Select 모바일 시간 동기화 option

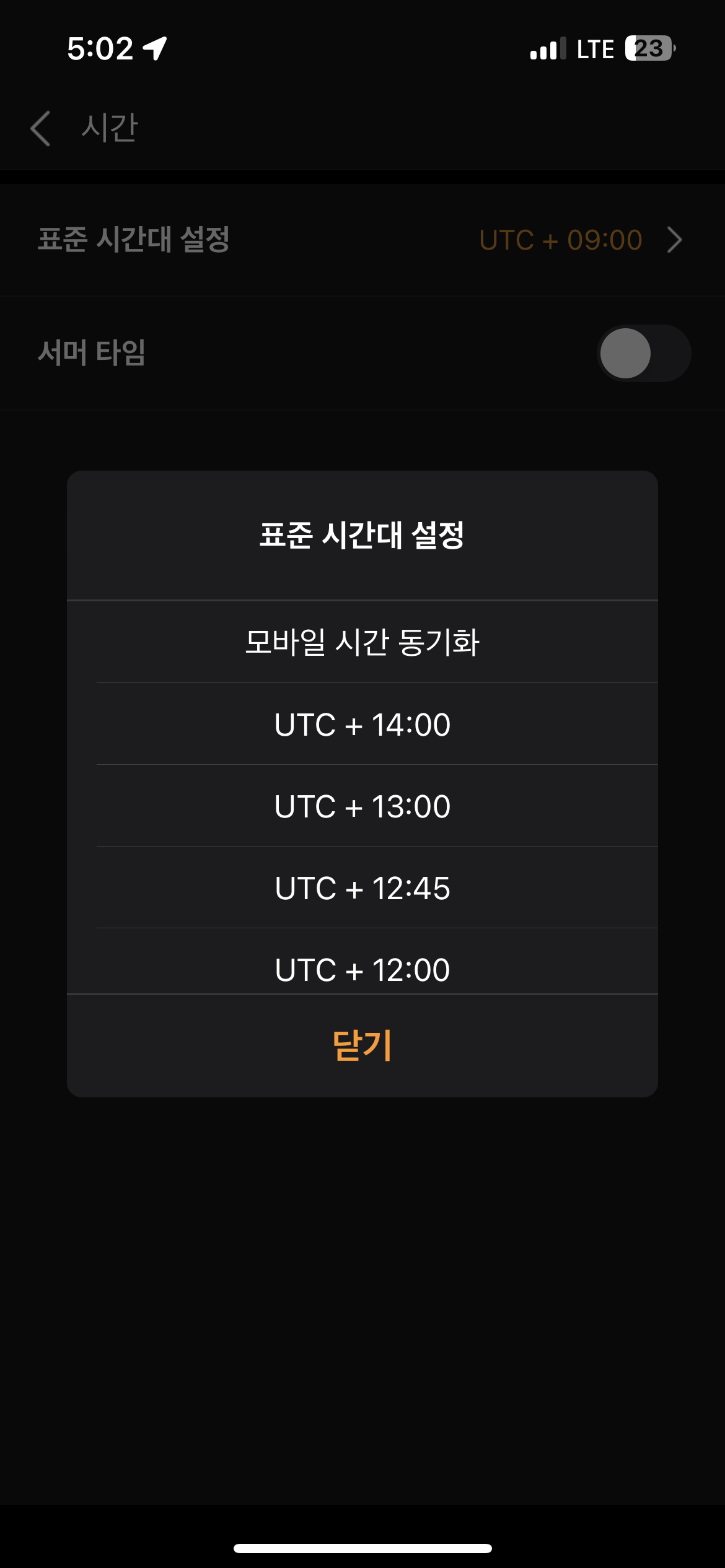362,642
